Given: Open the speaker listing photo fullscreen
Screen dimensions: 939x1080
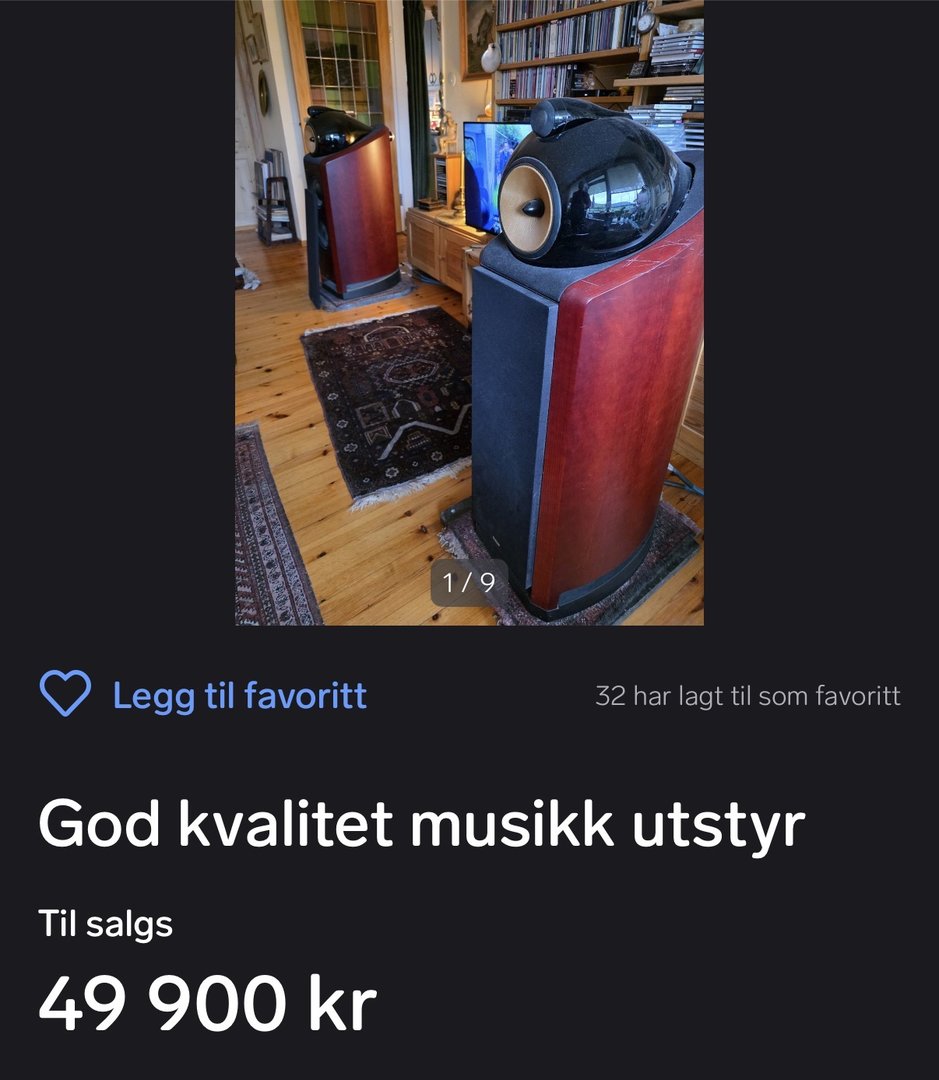Looking at the screenshot, I should pos(469,312).
